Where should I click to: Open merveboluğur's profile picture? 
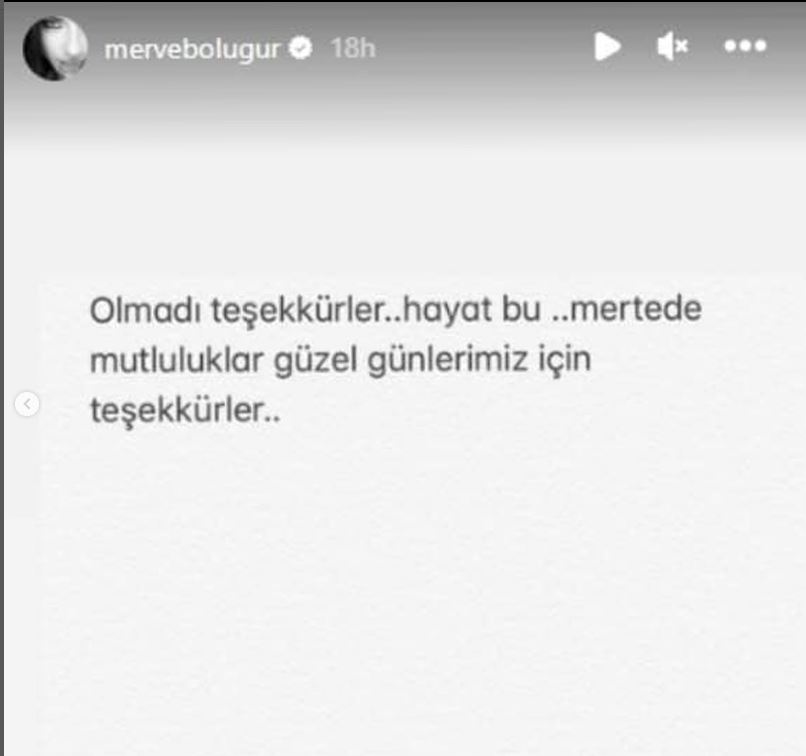[55, 47]
